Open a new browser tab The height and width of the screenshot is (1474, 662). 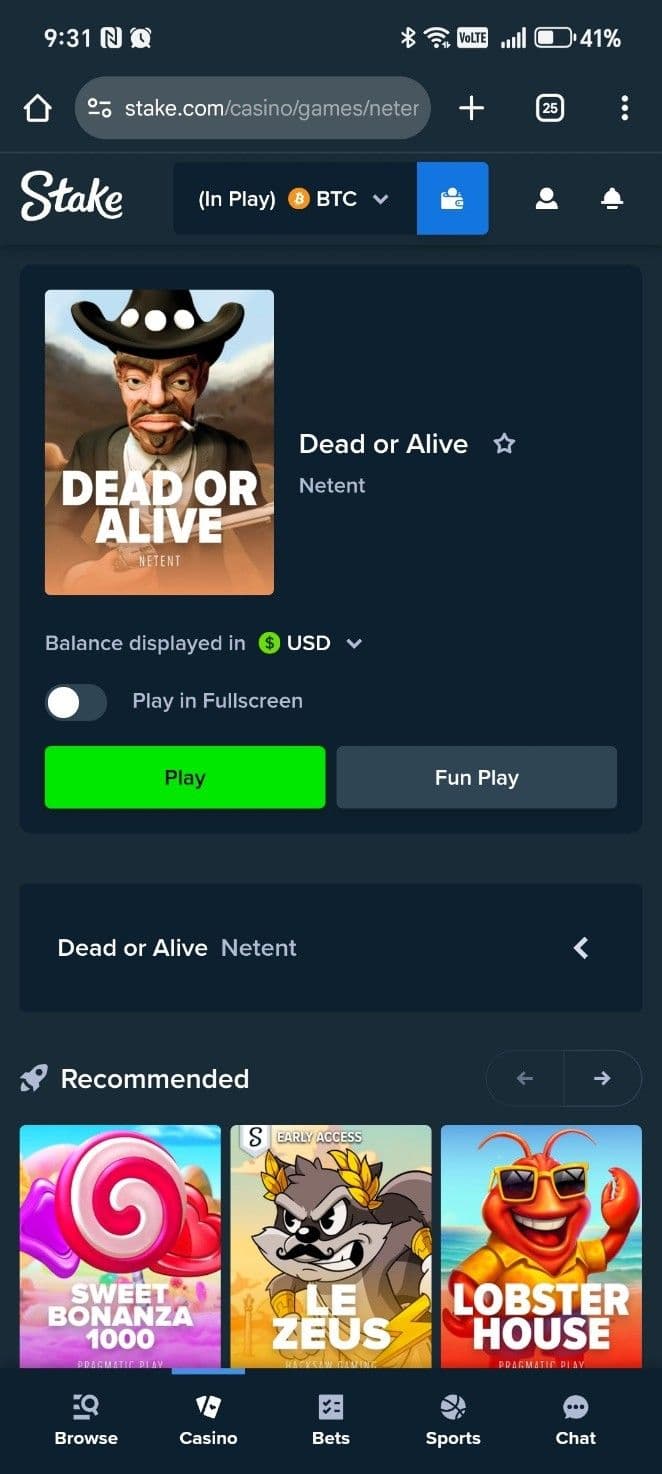click(471, 108)
